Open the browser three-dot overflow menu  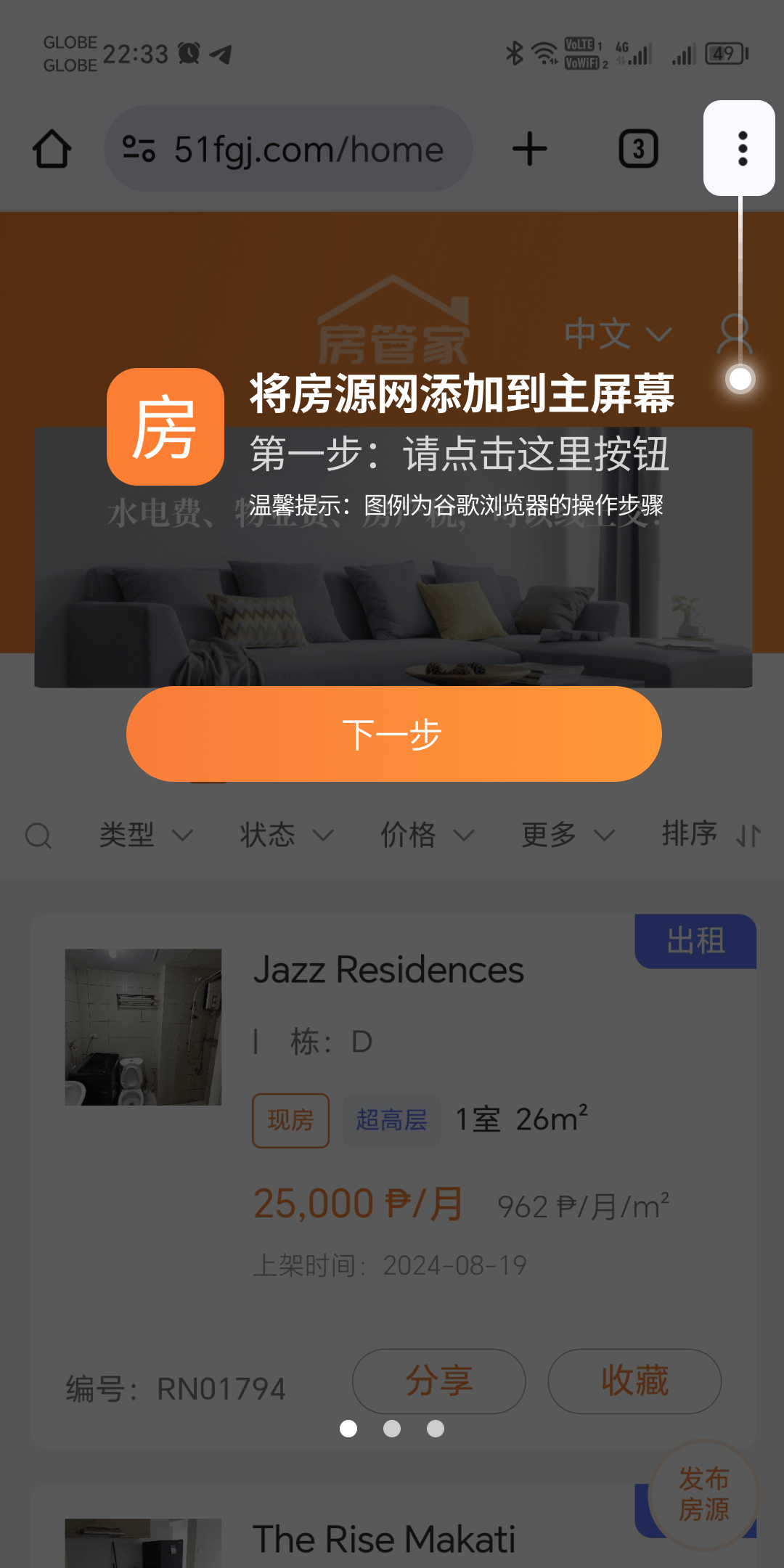[x=741, y=149]
